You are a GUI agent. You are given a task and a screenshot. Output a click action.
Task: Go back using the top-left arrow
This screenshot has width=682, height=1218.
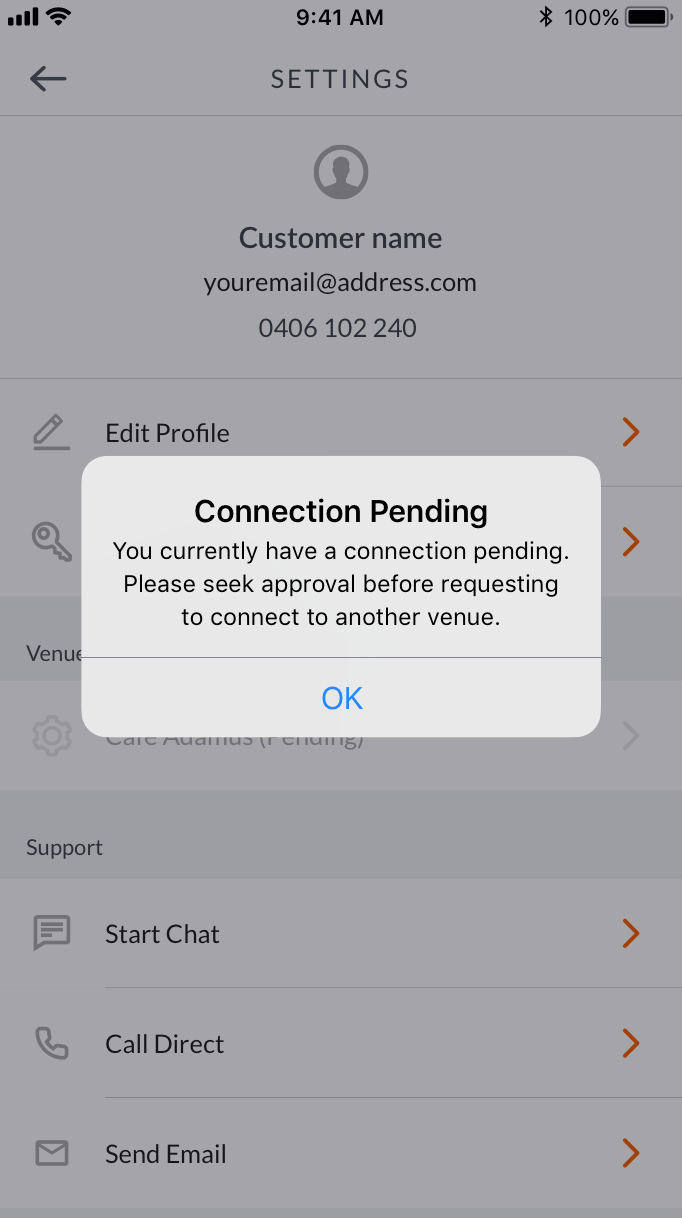[x=47, y=79]
